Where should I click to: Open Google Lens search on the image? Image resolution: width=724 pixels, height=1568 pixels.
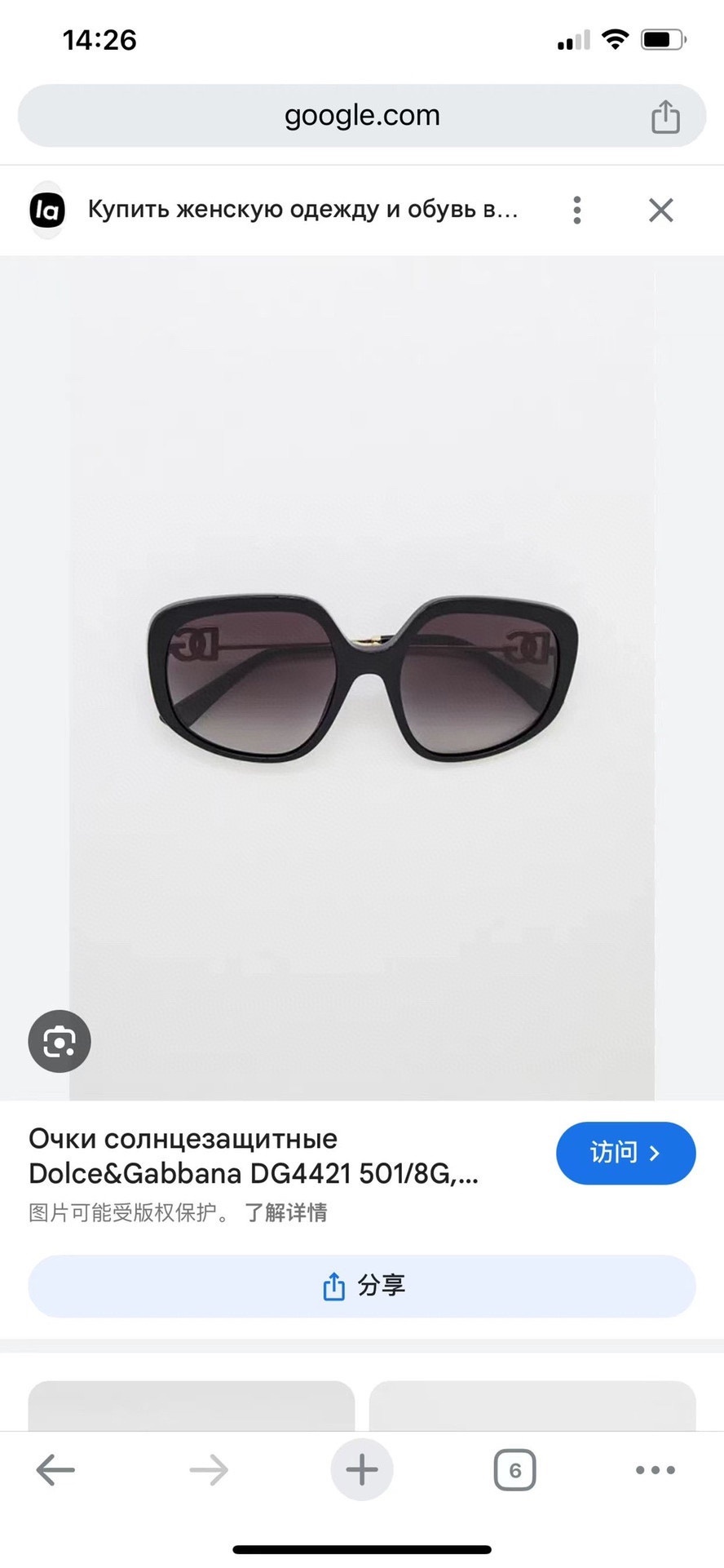pos(59,1042)
